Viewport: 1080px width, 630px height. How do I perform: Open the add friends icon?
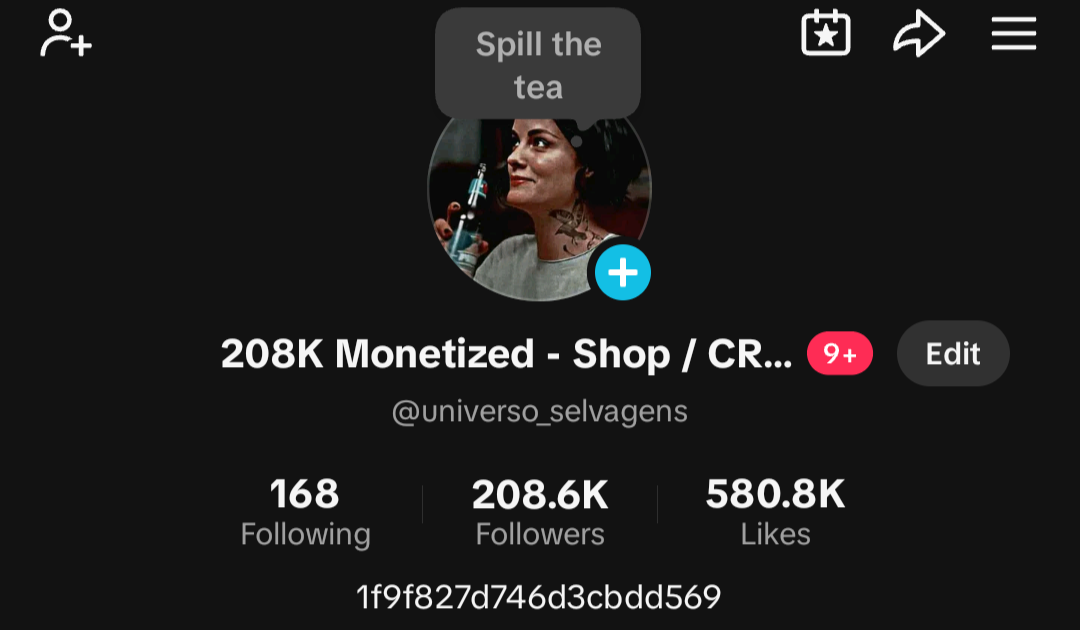click(65, 34)
